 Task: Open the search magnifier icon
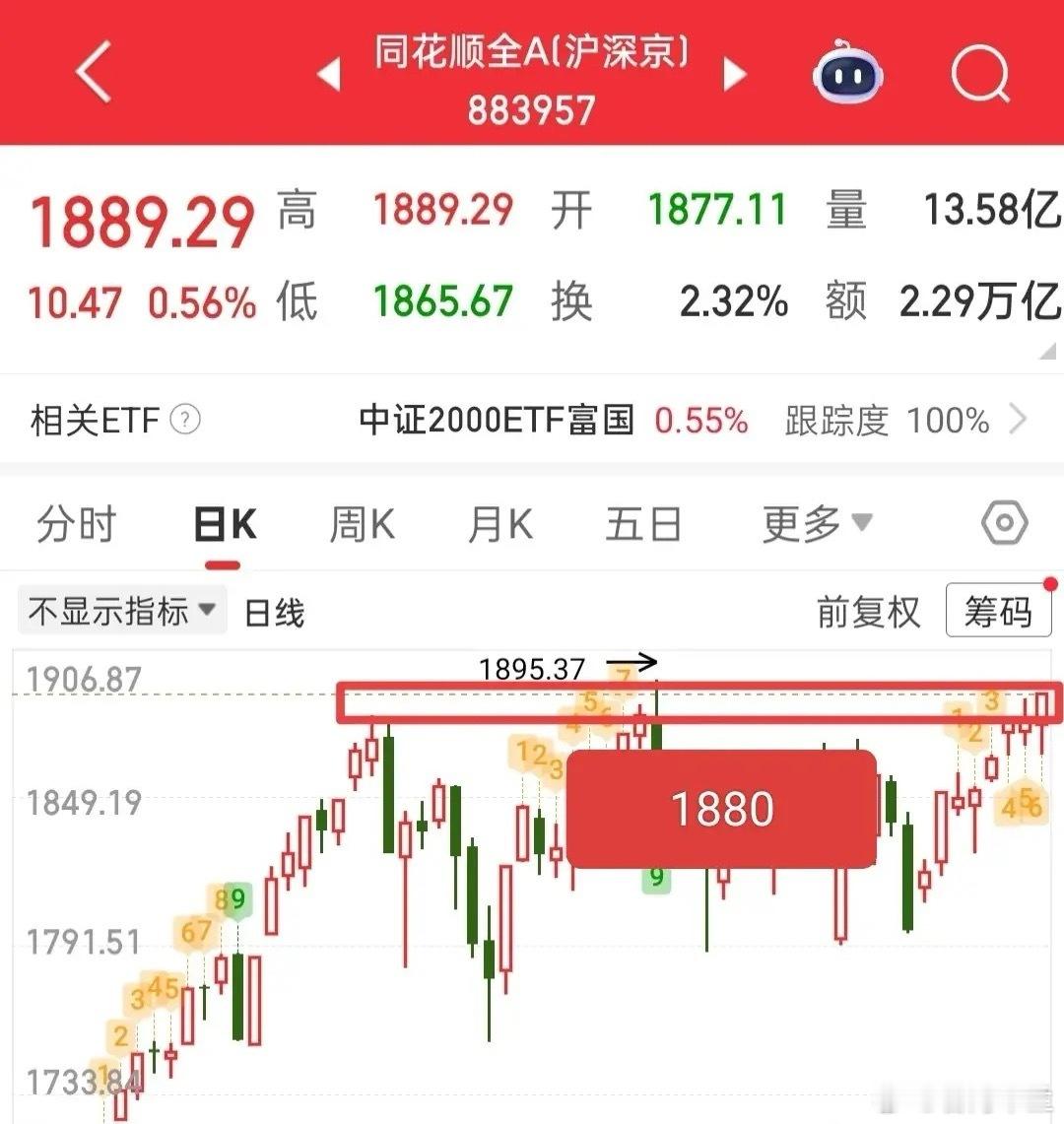(979, 74)
